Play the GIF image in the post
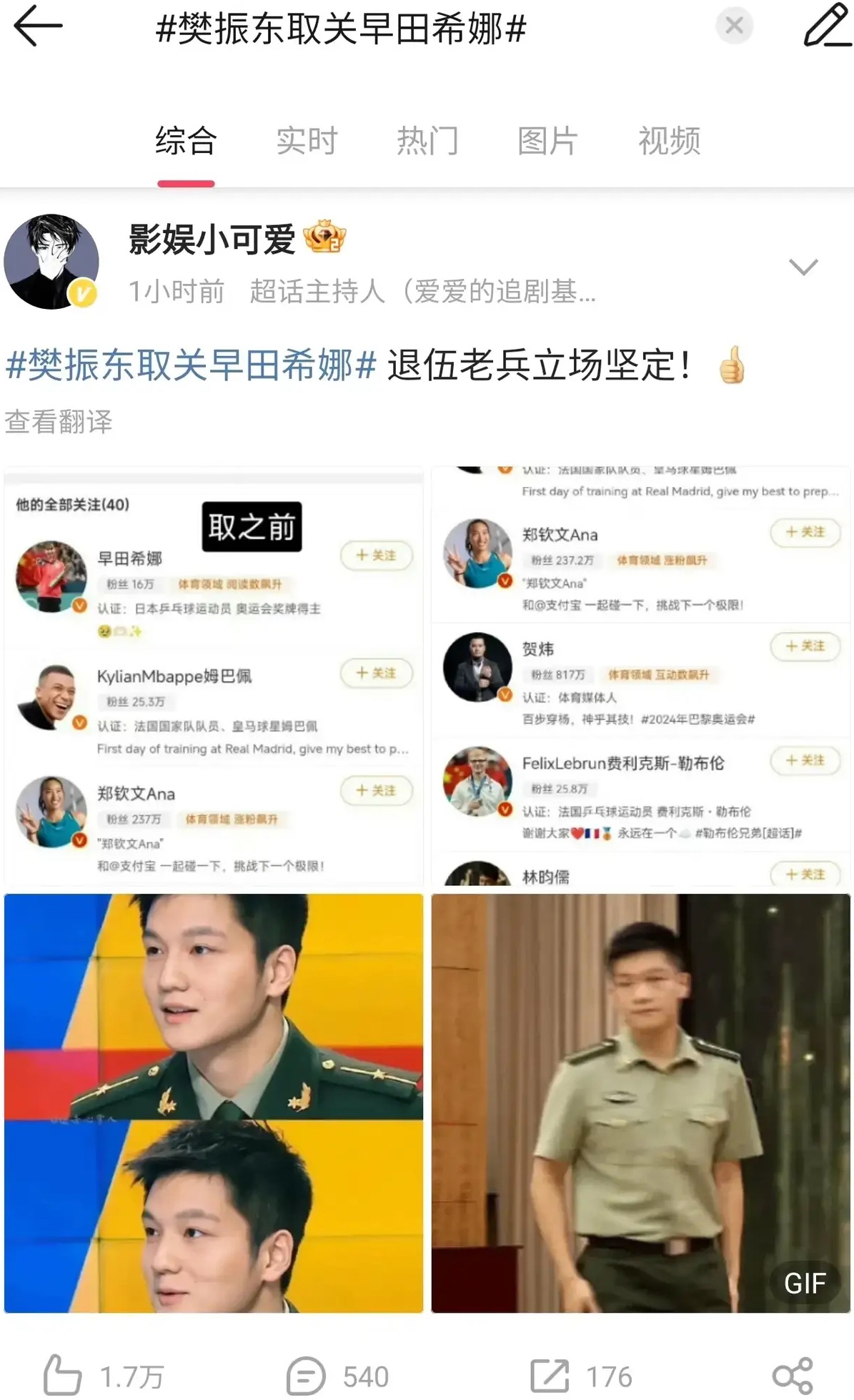The image size is (854, 1400). [x=640, y=1103]
